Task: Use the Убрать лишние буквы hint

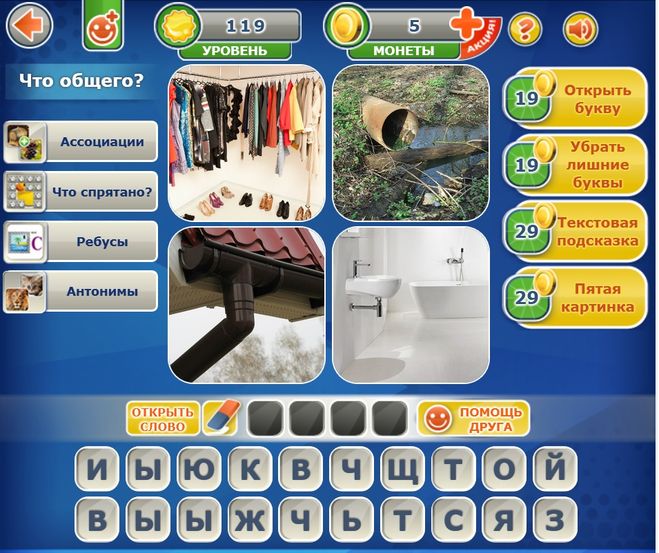Action: click(577, 166)
